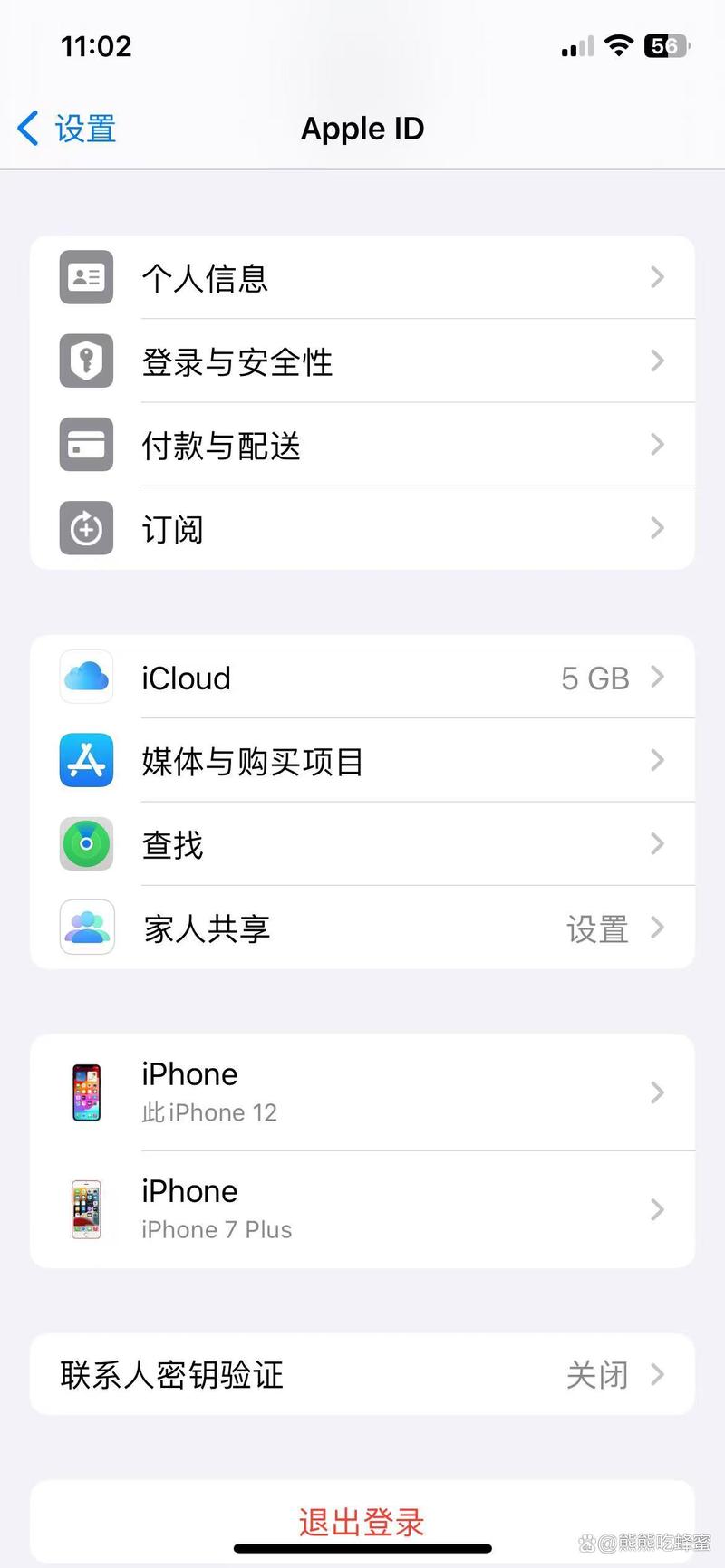Screen dimensions: 725x1568
Task: Expand 联系人密钥验证 via the chevron
Action: 658,1374
